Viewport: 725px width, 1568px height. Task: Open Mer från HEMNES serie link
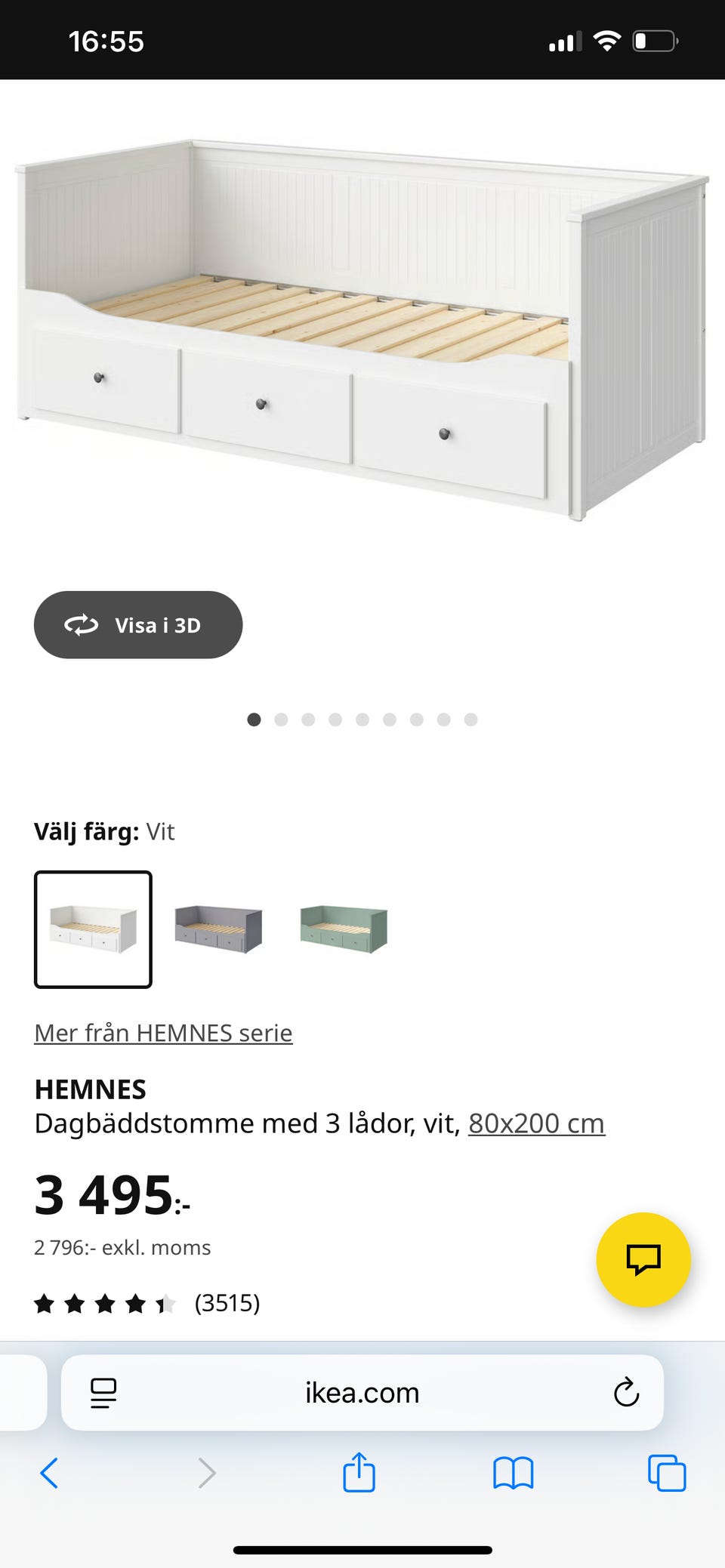point(163,1033)
